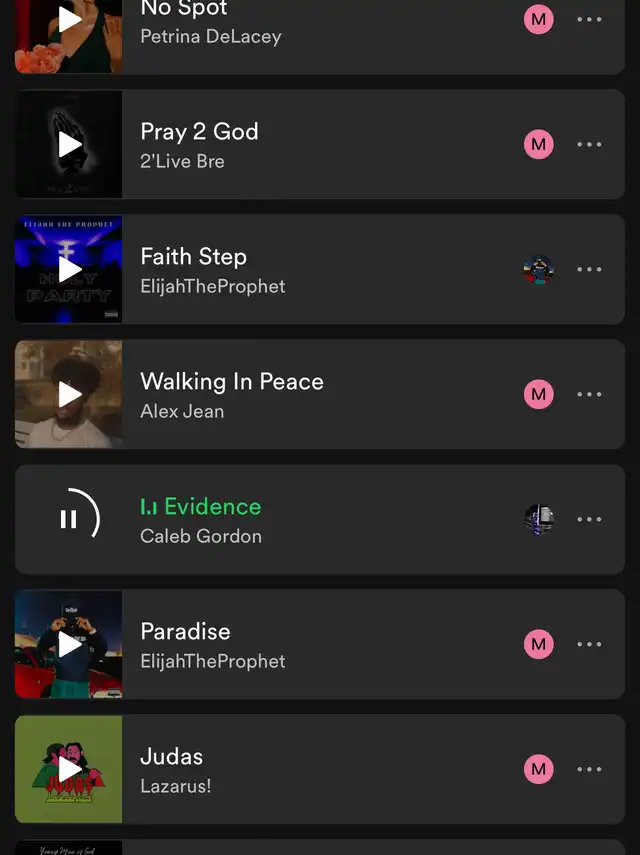This screenshot has height=855, width=640.
Task: View who added Evidence
Action: point(539,519)
